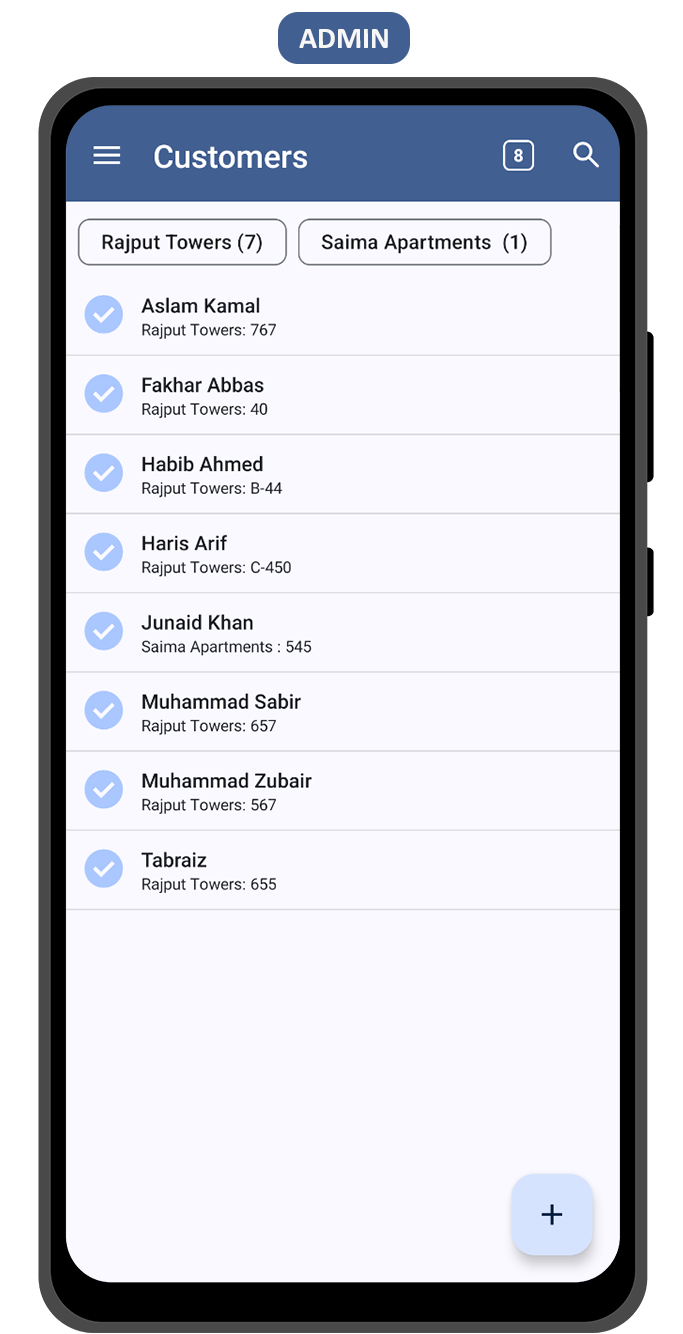Tap the Muhammad Sabir row
The image size is (683, 1334).
tap(343, 711)
